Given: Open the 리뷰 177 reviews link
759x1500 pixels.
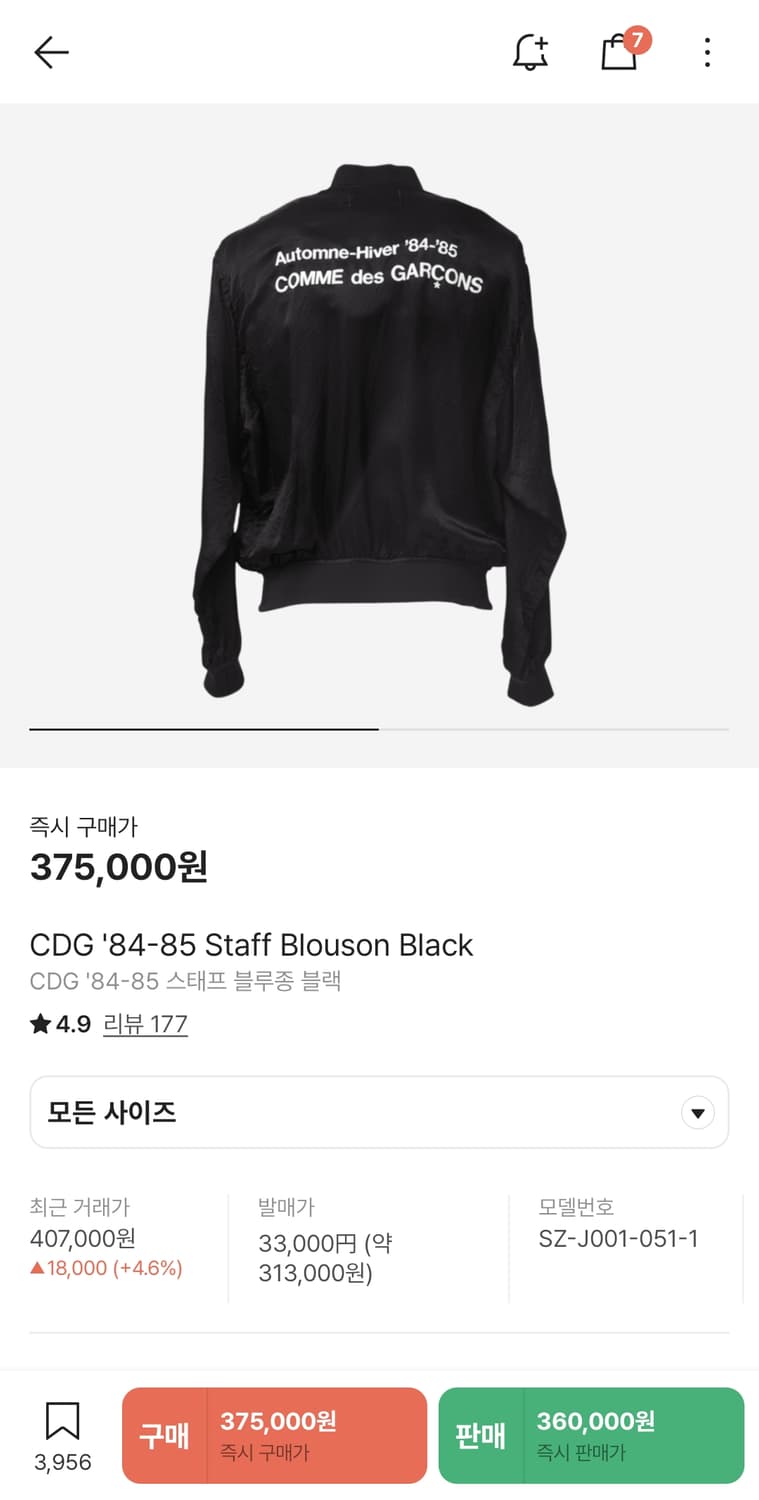Looking at the screenshot, I should (x=145, y=1024).
